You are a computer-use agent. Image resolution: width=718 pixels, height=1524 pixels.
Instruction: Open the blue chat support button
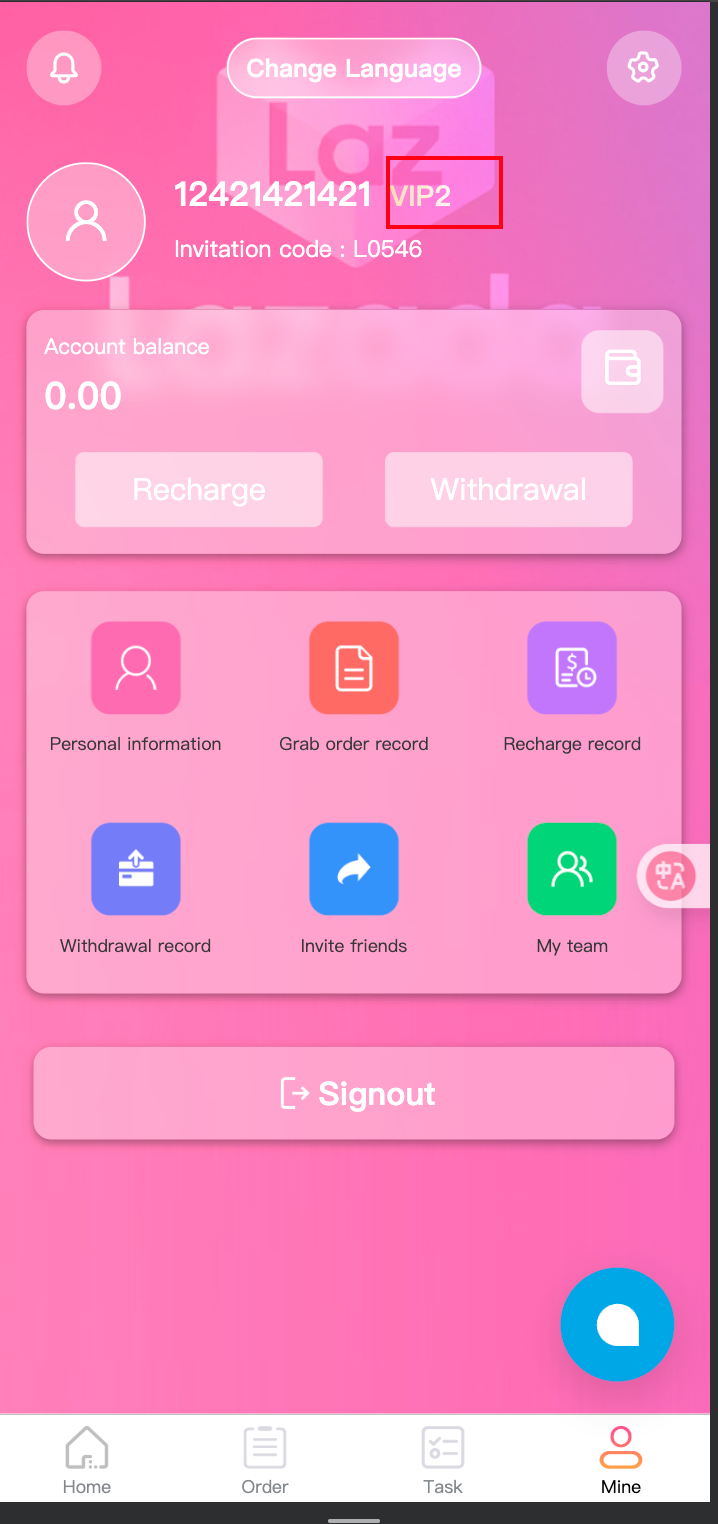tap(617, 1324)
